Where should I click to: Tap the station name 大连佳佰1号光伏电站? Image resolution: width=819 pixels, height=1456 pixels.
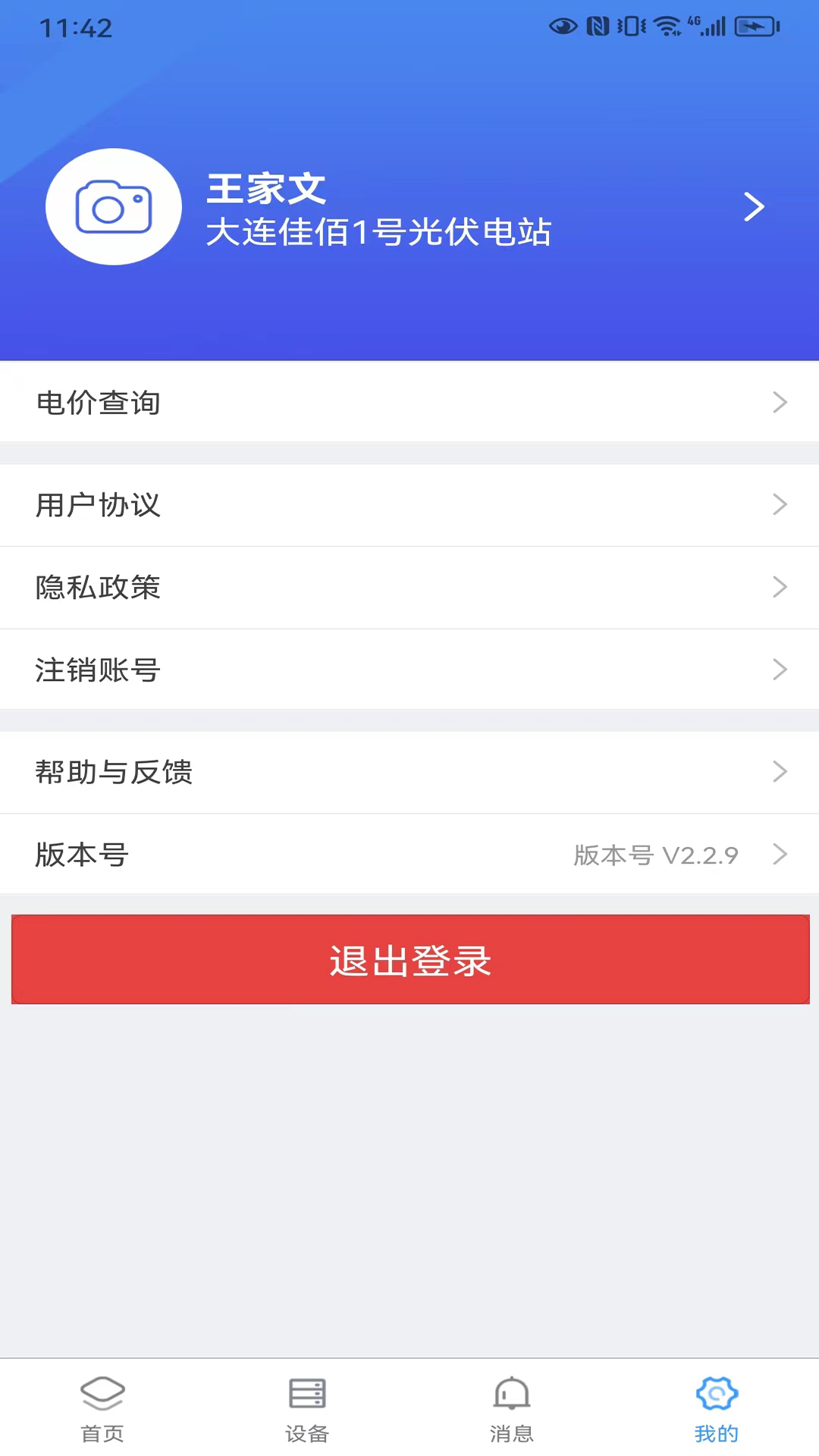click(380, 232)
